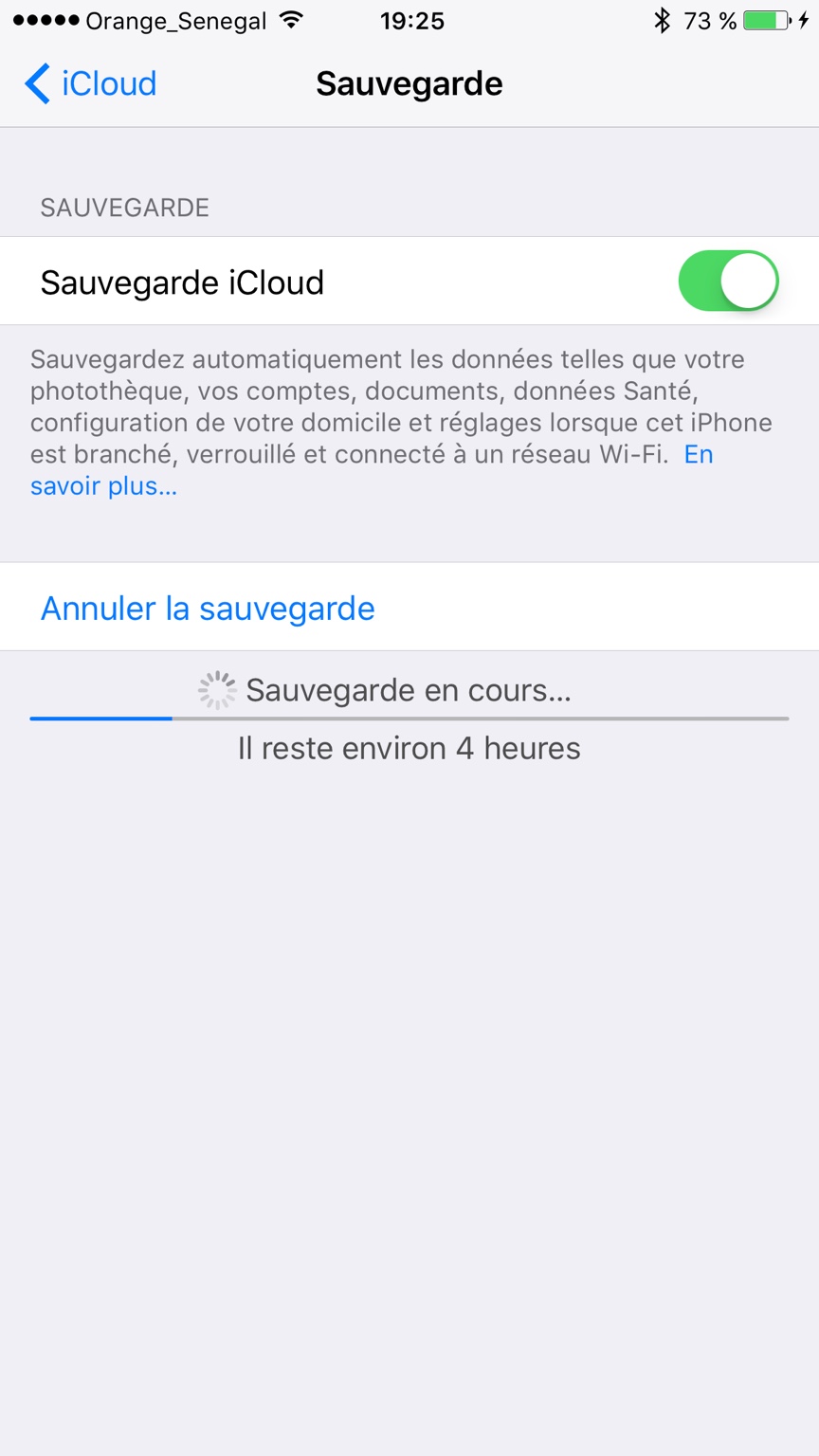This screenshot has height=1456, width=819.
Task: Open the En savoir plus link
Action: 103,486
